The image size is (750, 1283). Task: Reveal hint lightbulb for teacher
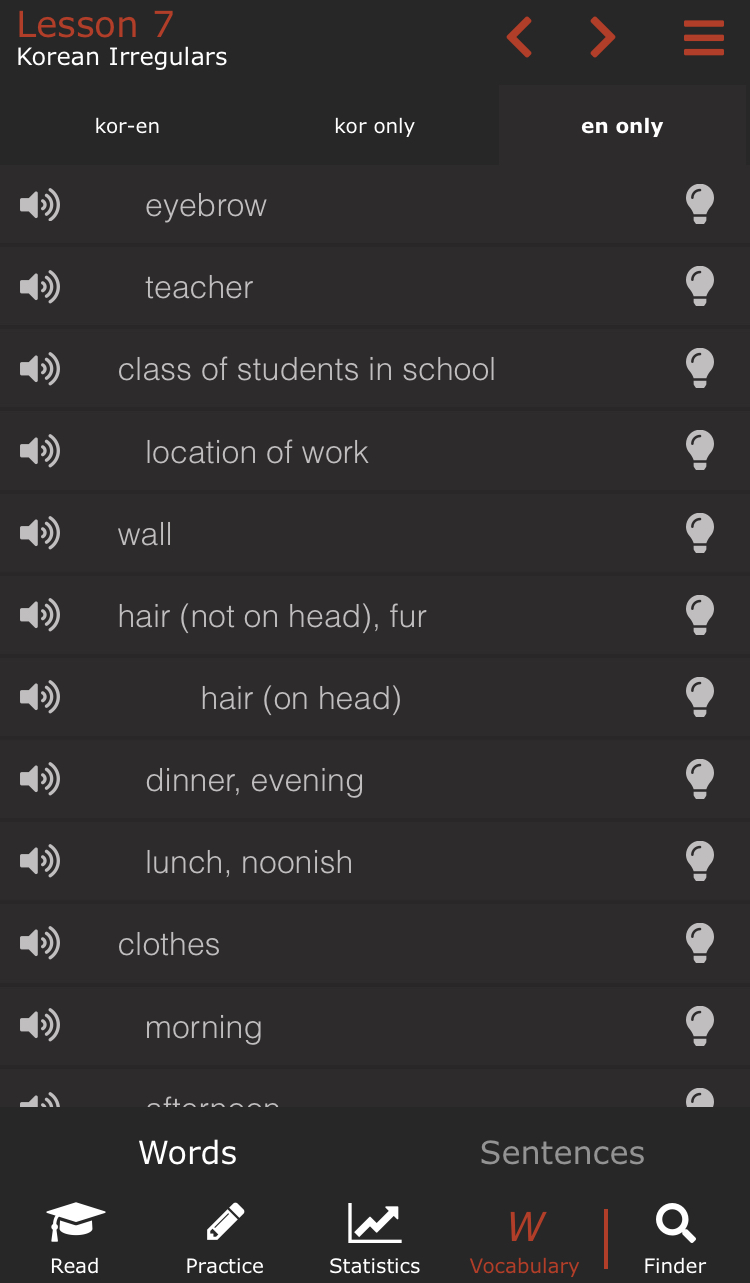(700, 287)
